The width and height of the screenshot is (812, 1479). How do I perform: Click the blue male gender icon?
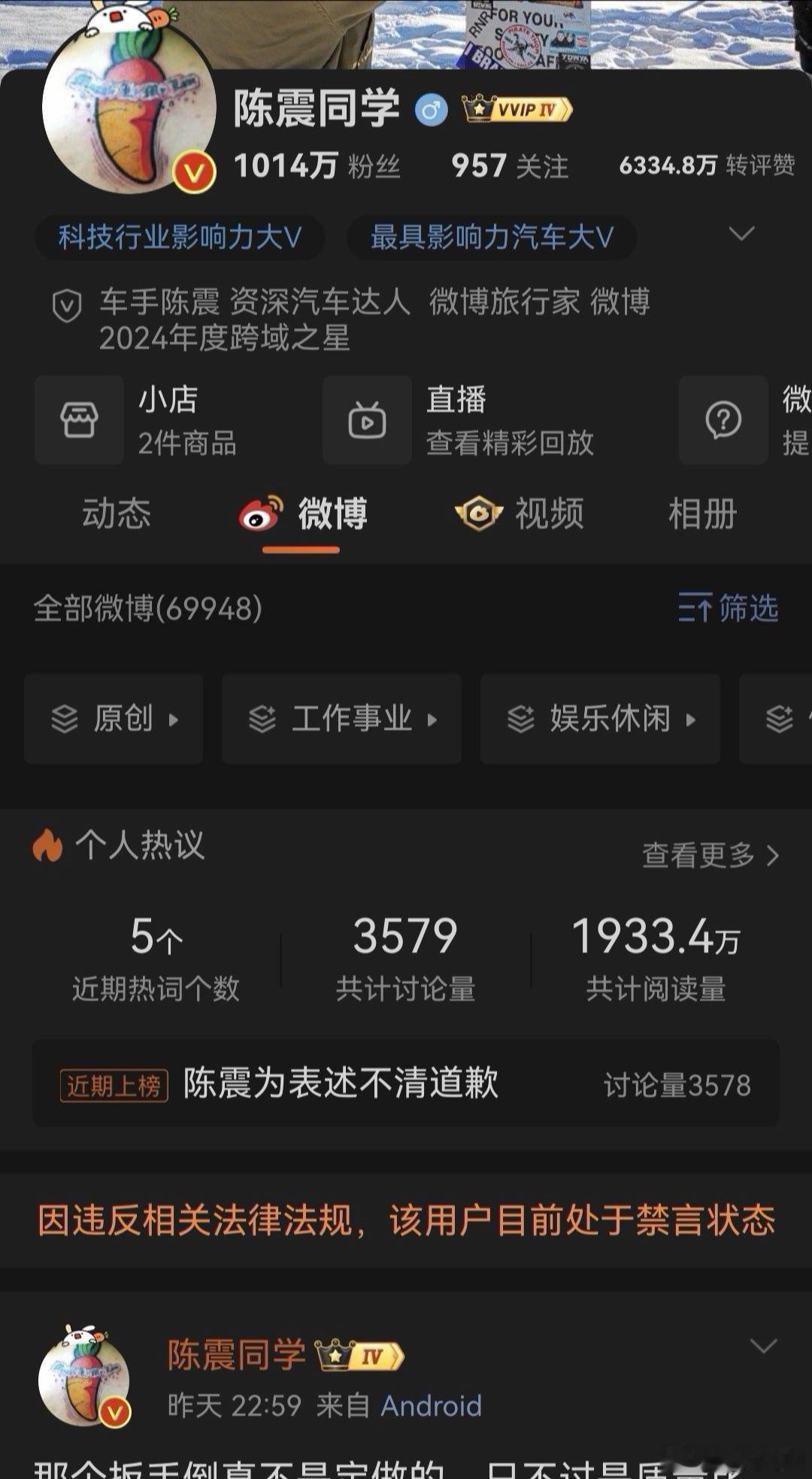coord(430,109)
